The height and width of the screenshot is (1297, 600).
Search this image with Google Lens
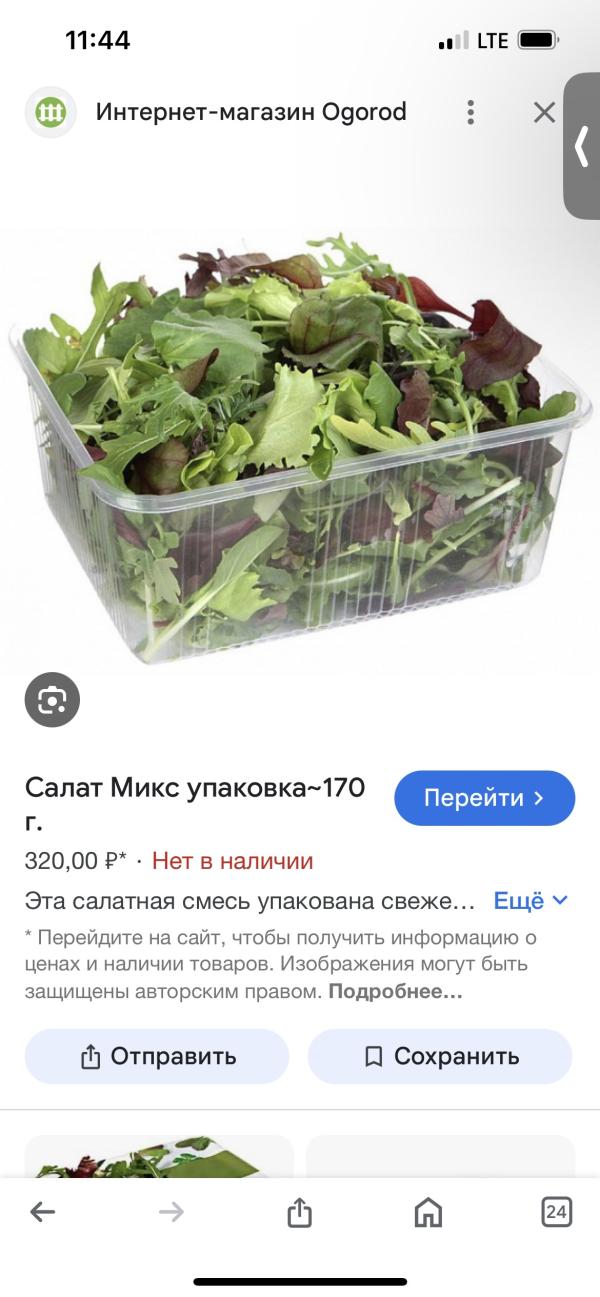[x=52, y=701]
